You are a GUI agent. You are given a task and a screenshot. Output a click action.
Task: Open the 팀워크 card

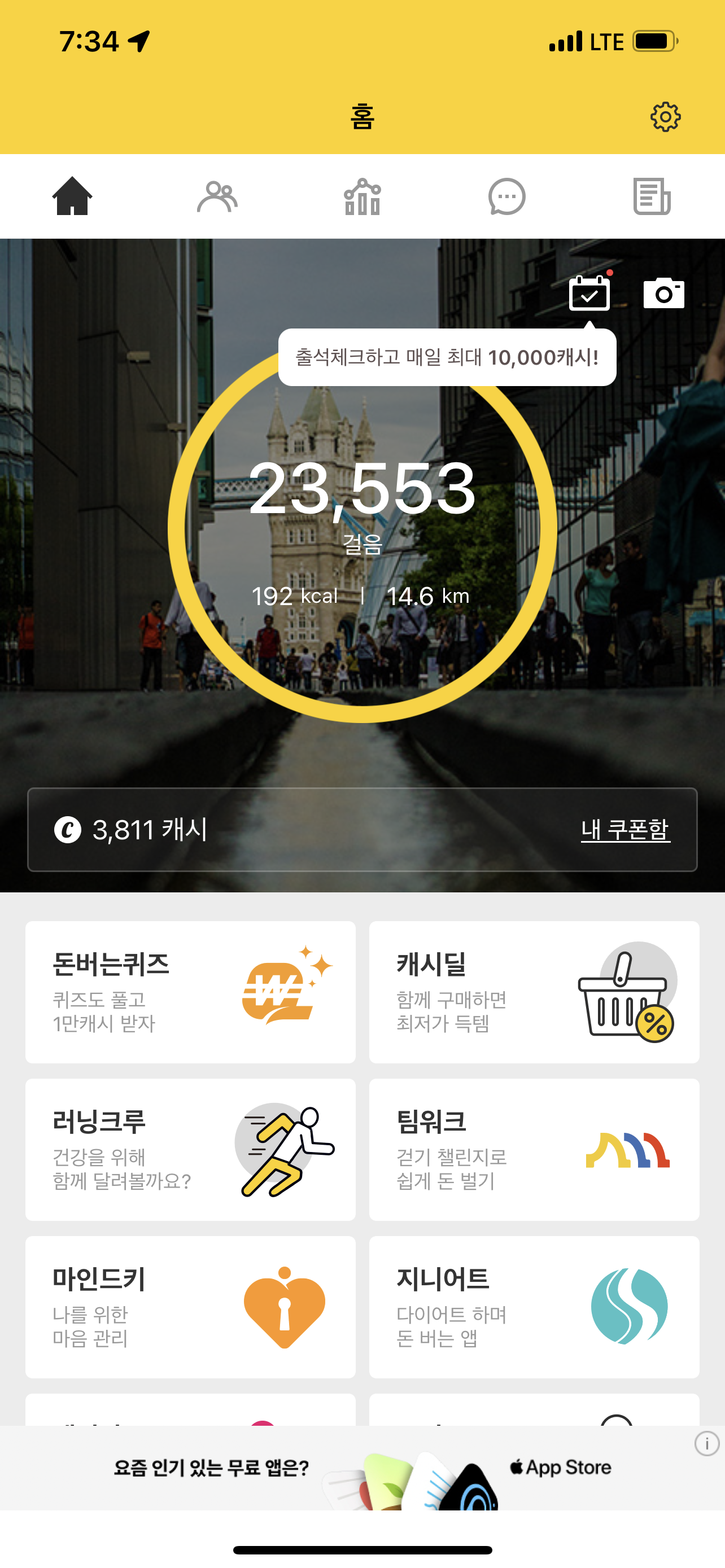coord(534,1149)
